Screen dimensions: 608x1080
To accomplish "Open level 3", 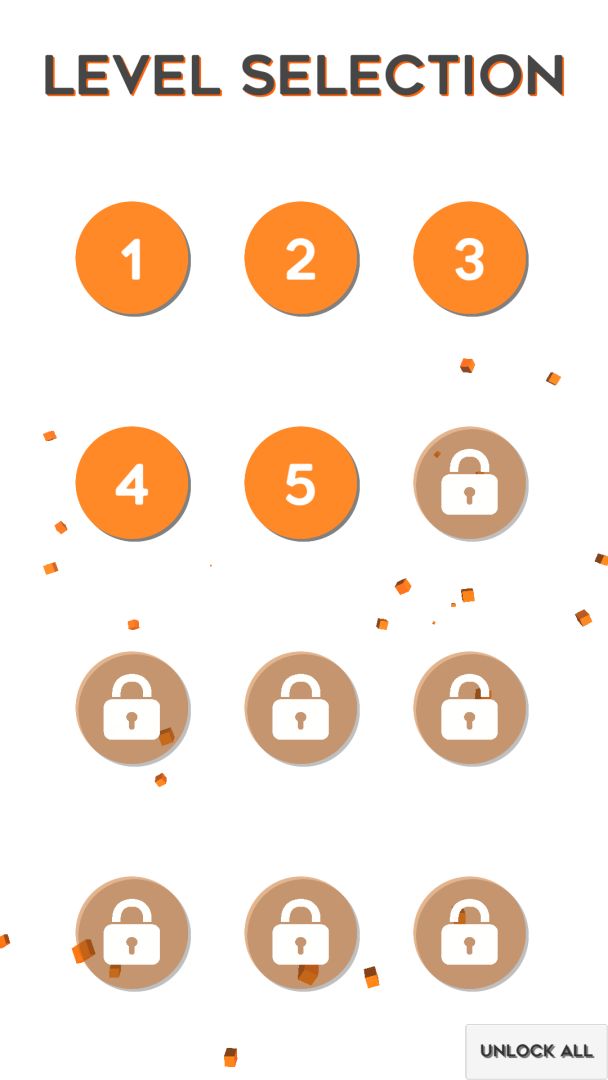I will (470, 258).
